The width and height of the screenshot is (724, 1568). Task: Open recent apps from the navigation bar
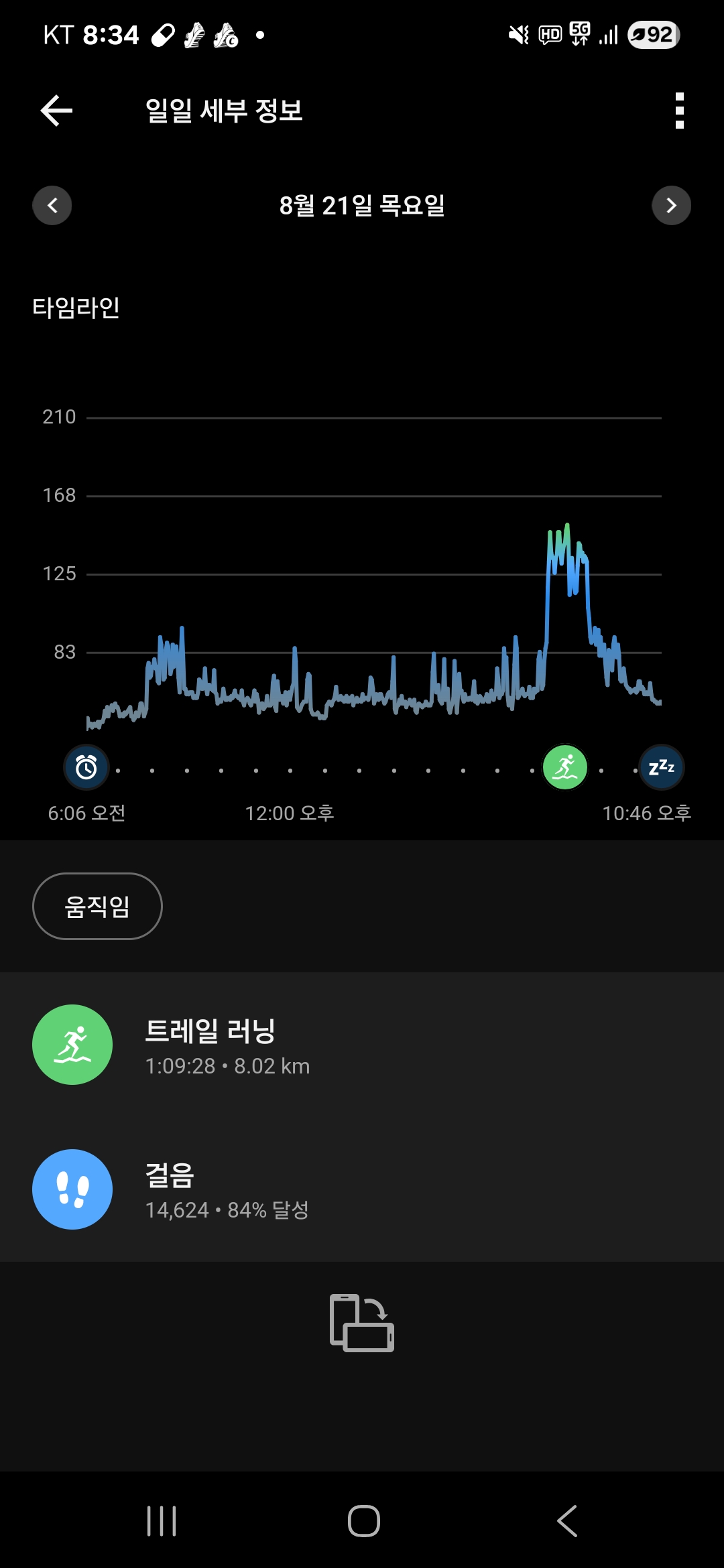pyautogui.click(x=162, y=1521)
